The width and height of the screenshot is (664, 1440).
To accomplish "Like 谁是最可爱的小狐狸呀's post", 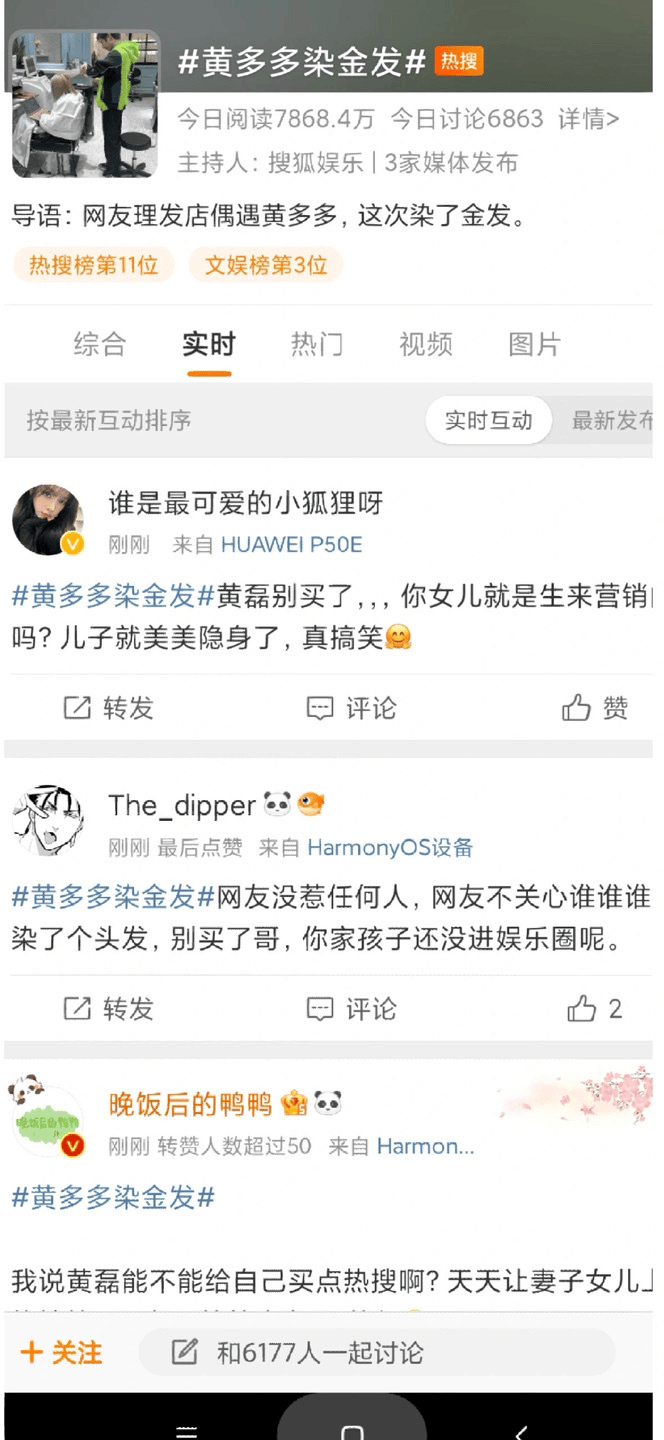I will [595, 708].
